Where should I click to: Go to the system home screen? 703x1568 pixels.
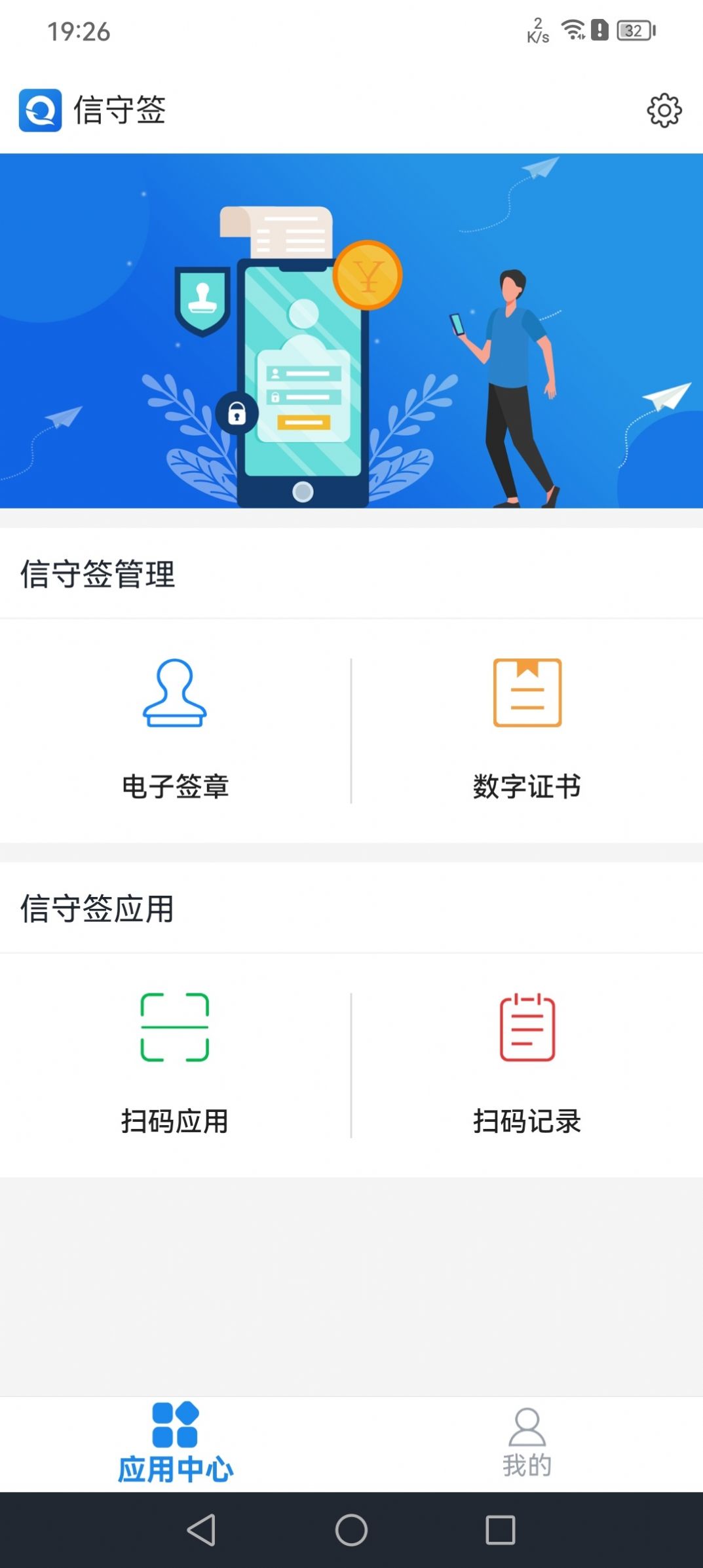click(351, 1530)
